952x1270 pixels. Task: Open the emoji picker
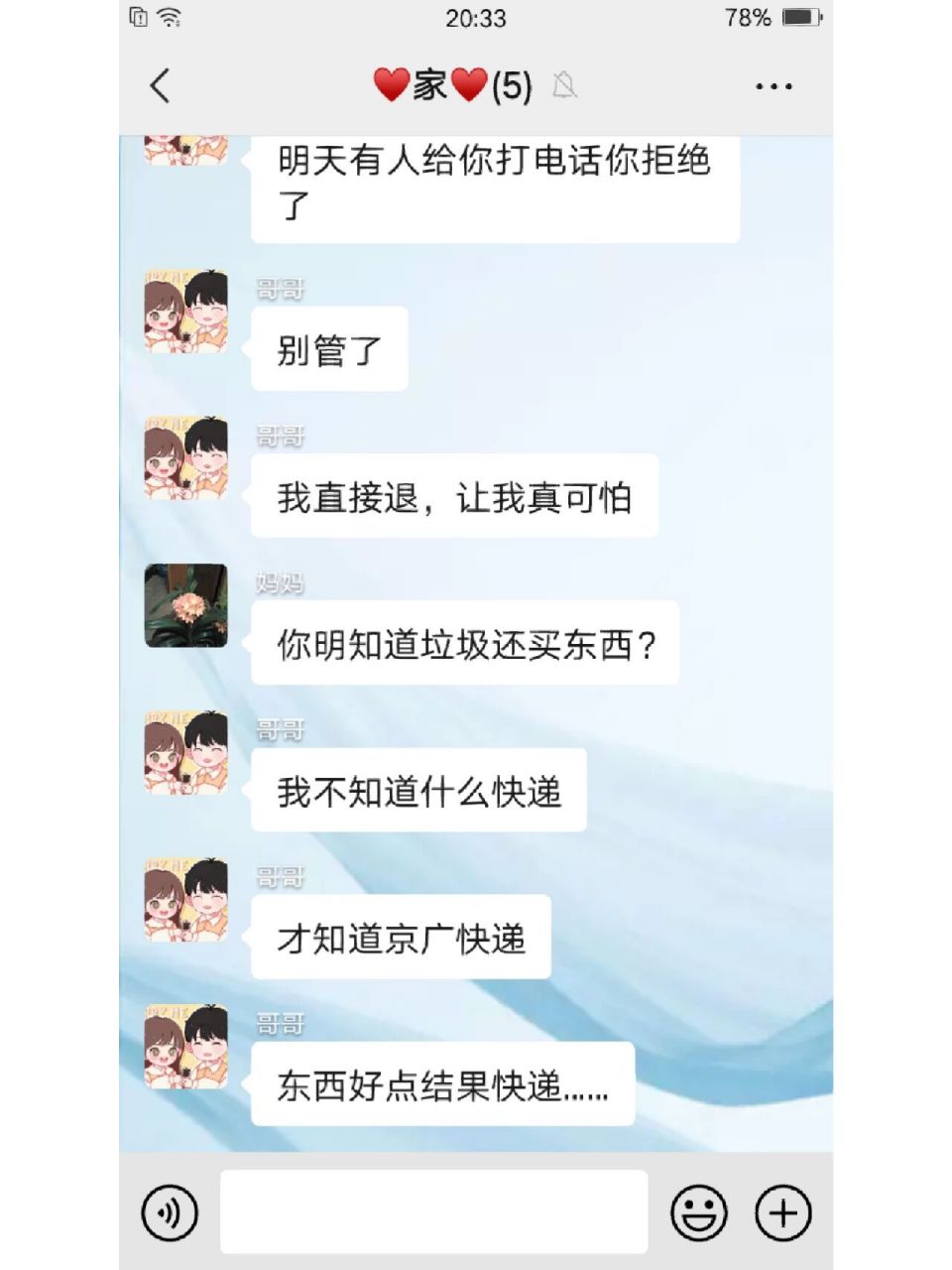(697, 1212)
